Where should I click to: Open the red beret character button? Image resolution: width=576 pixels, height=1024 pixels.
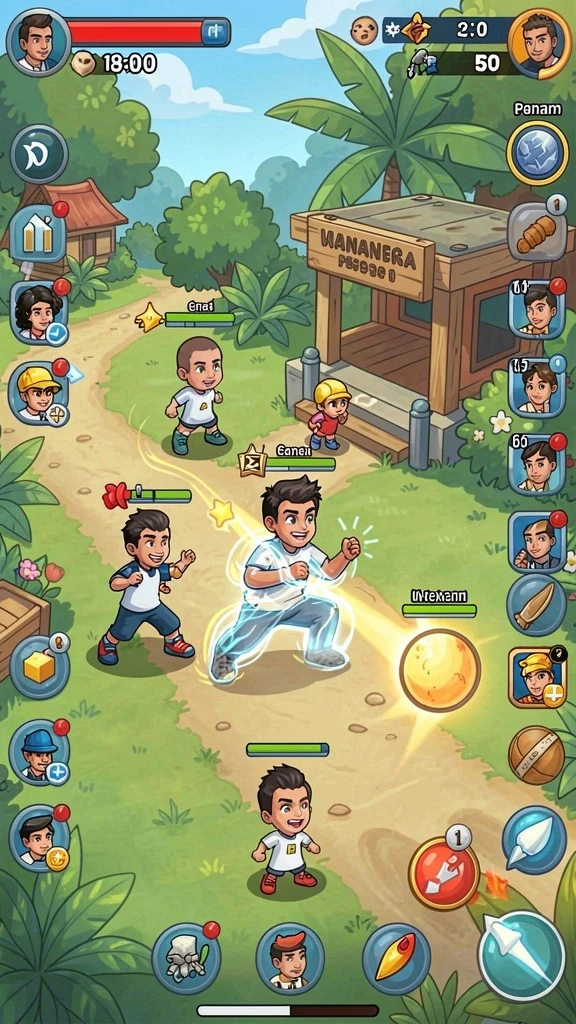290,959
